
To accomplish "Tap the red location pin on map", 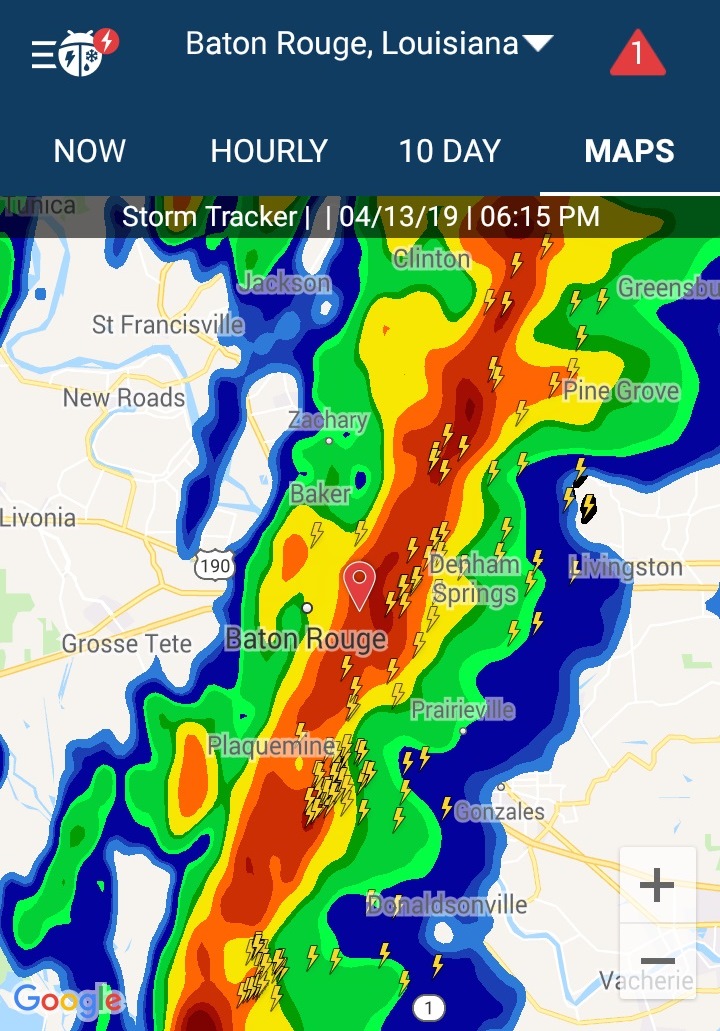I will [x=359, y=585].
